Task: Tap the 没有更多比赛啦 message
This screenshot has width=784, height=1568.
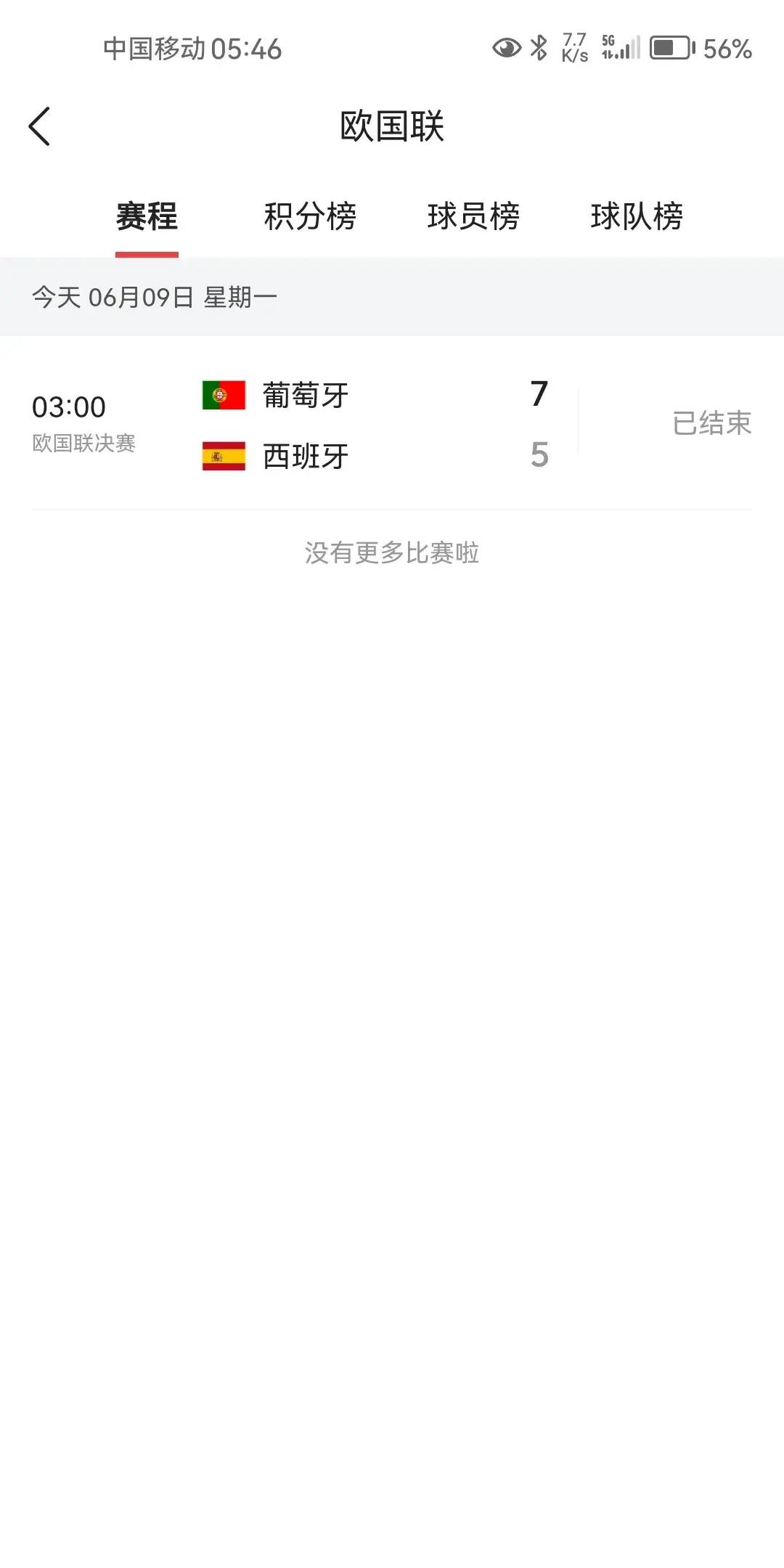Action: (392, 552)
